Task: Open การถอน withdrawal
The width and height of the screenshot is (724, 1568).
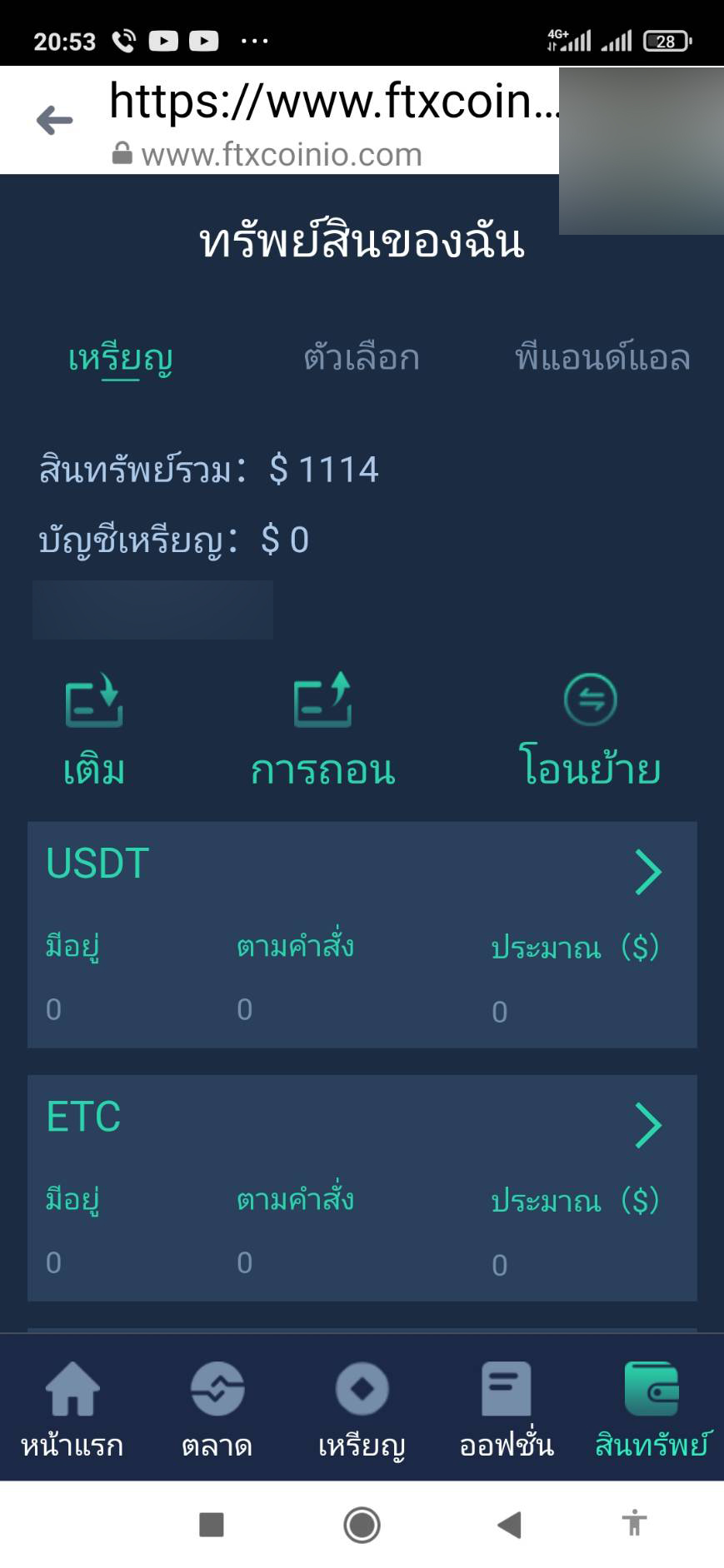Action: pyautogui.click(x=322, y=729)
